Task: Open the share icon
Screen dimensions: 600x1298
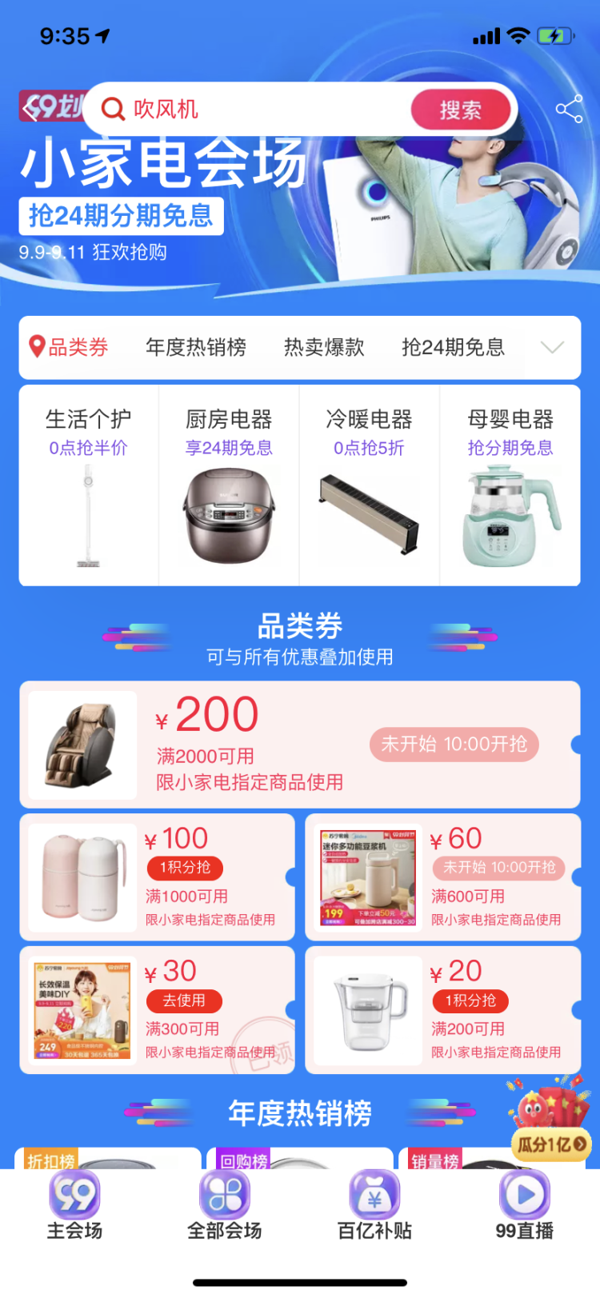Action: [x=569, y=110]
